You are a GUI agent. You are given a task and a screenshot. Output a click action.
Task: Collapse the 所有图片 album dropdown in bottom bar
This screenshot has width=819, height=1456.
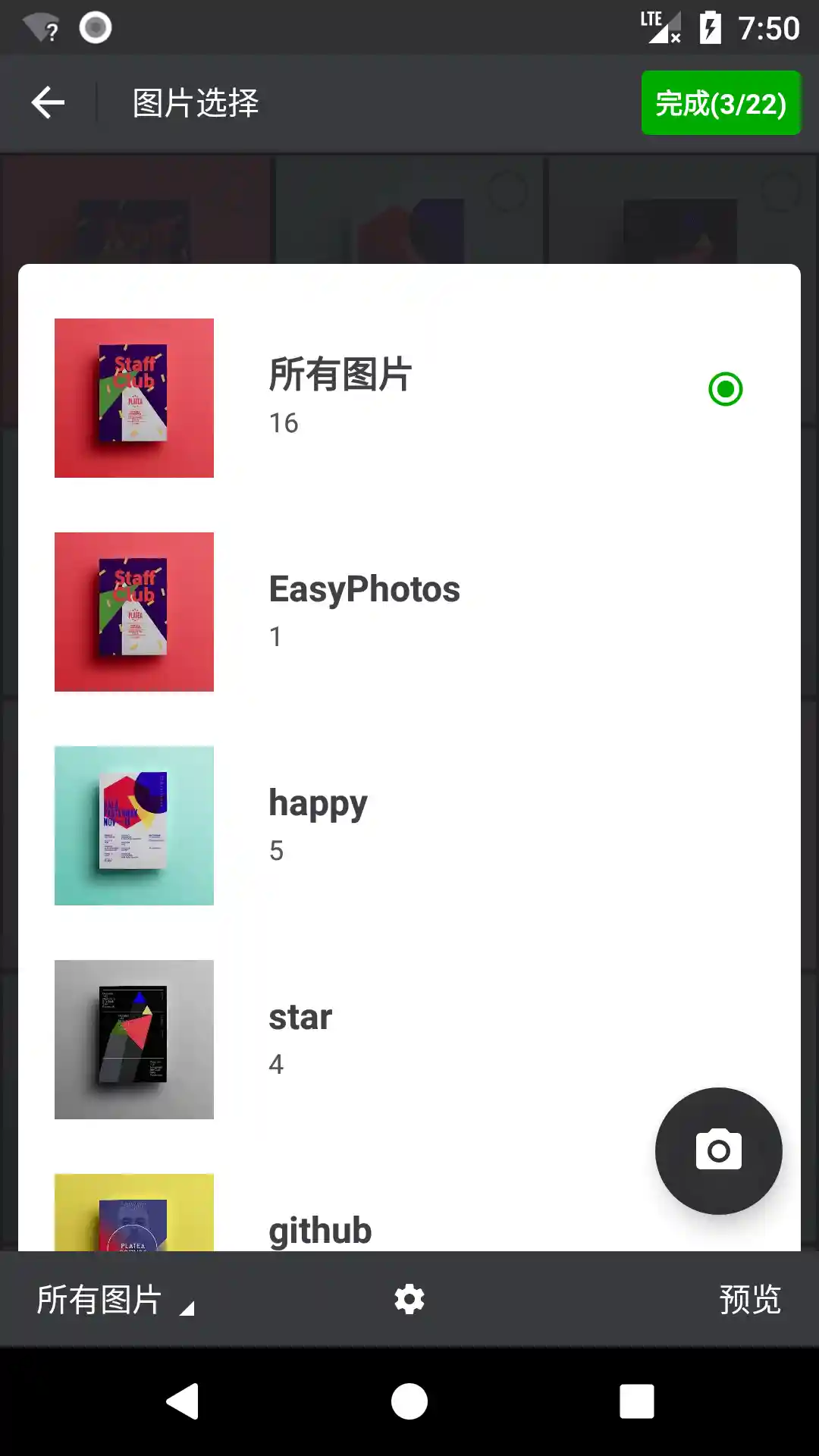115,1300
